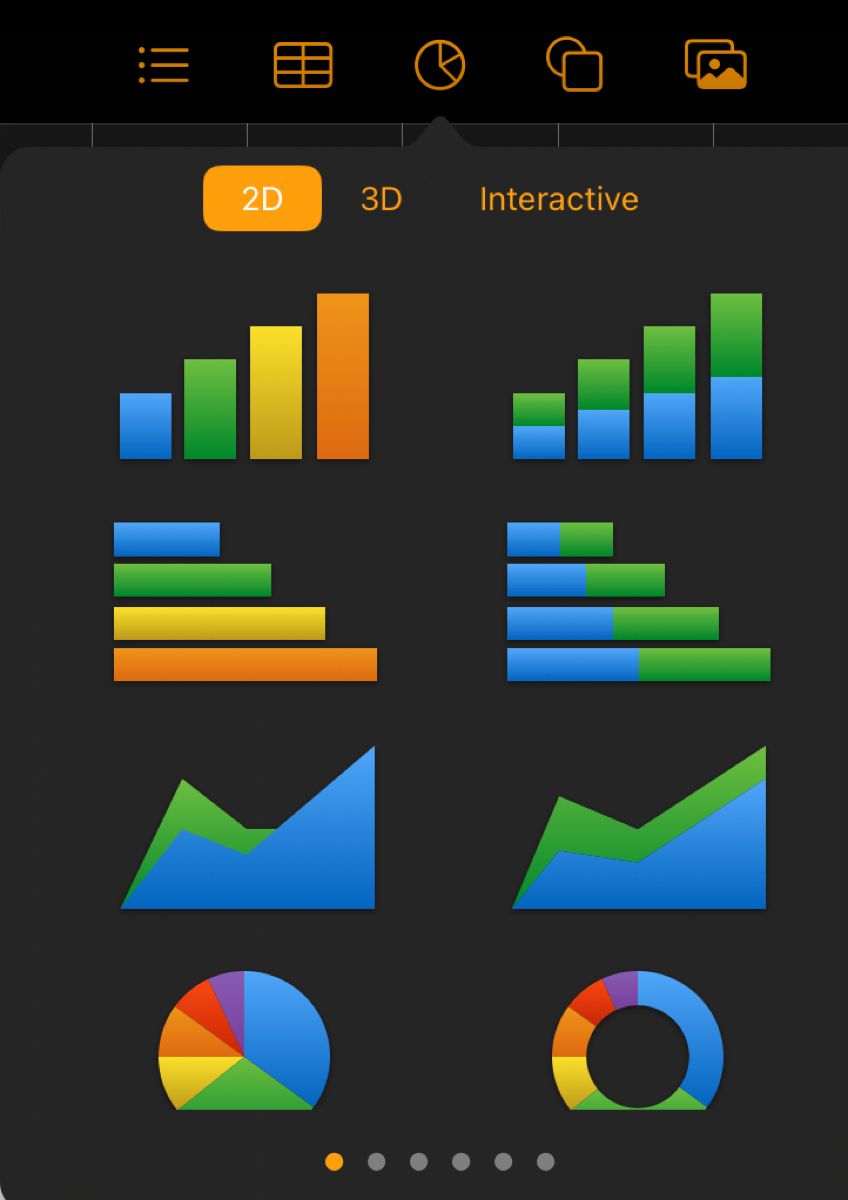This screenshot has width=848, height=1200.
Task: Insert the pie chart
Action: click(x=244, y=1042)
